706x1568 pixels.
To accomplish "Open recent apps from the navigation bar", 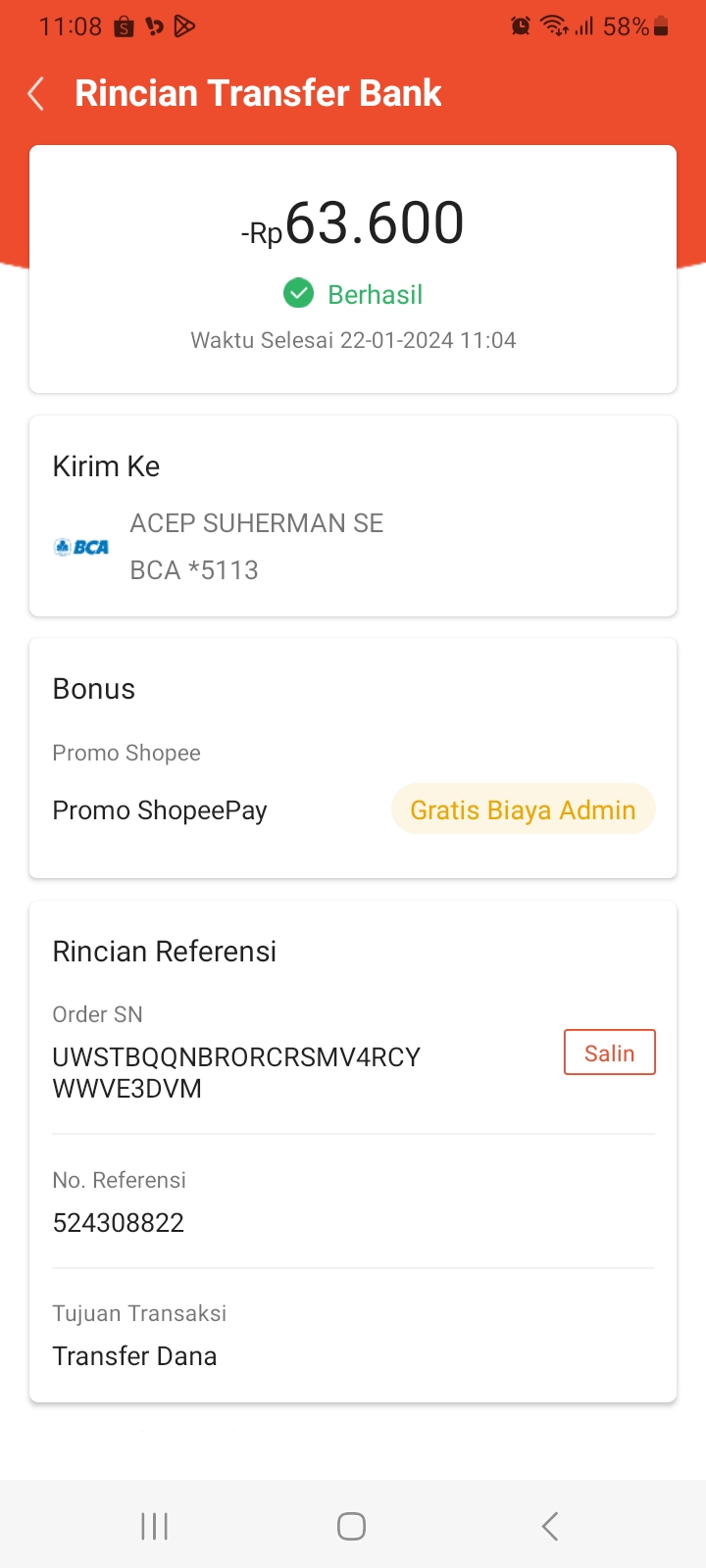I will (x=155, y=1526).
